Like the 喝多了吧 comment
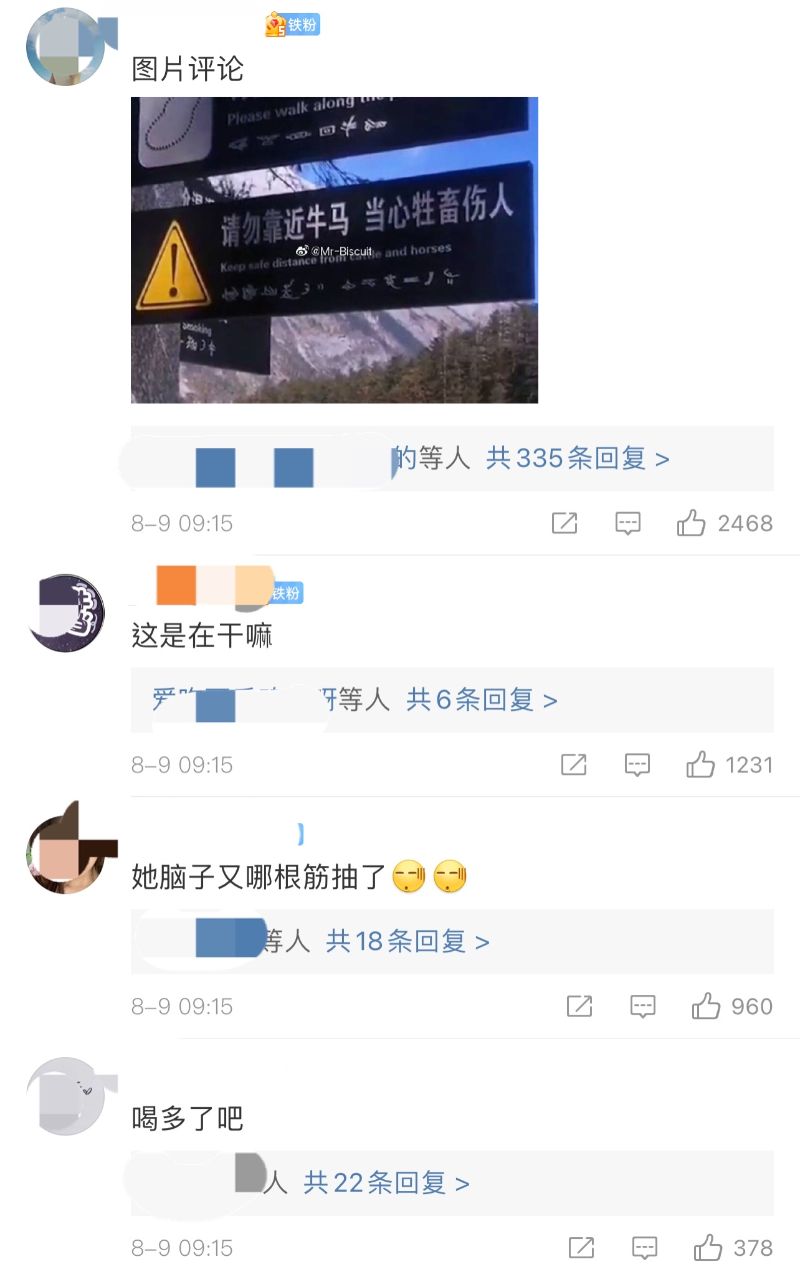This screenshot has height=1272, width=800. 708,1248
